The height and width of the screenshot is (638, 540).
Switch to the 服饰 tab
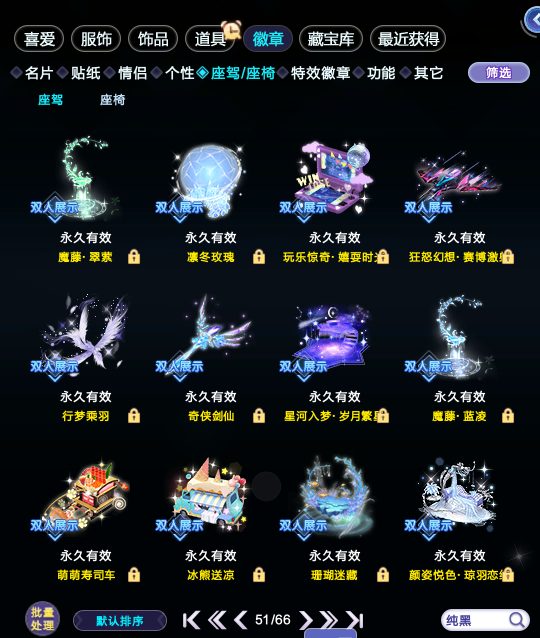[x=96, y=39]
